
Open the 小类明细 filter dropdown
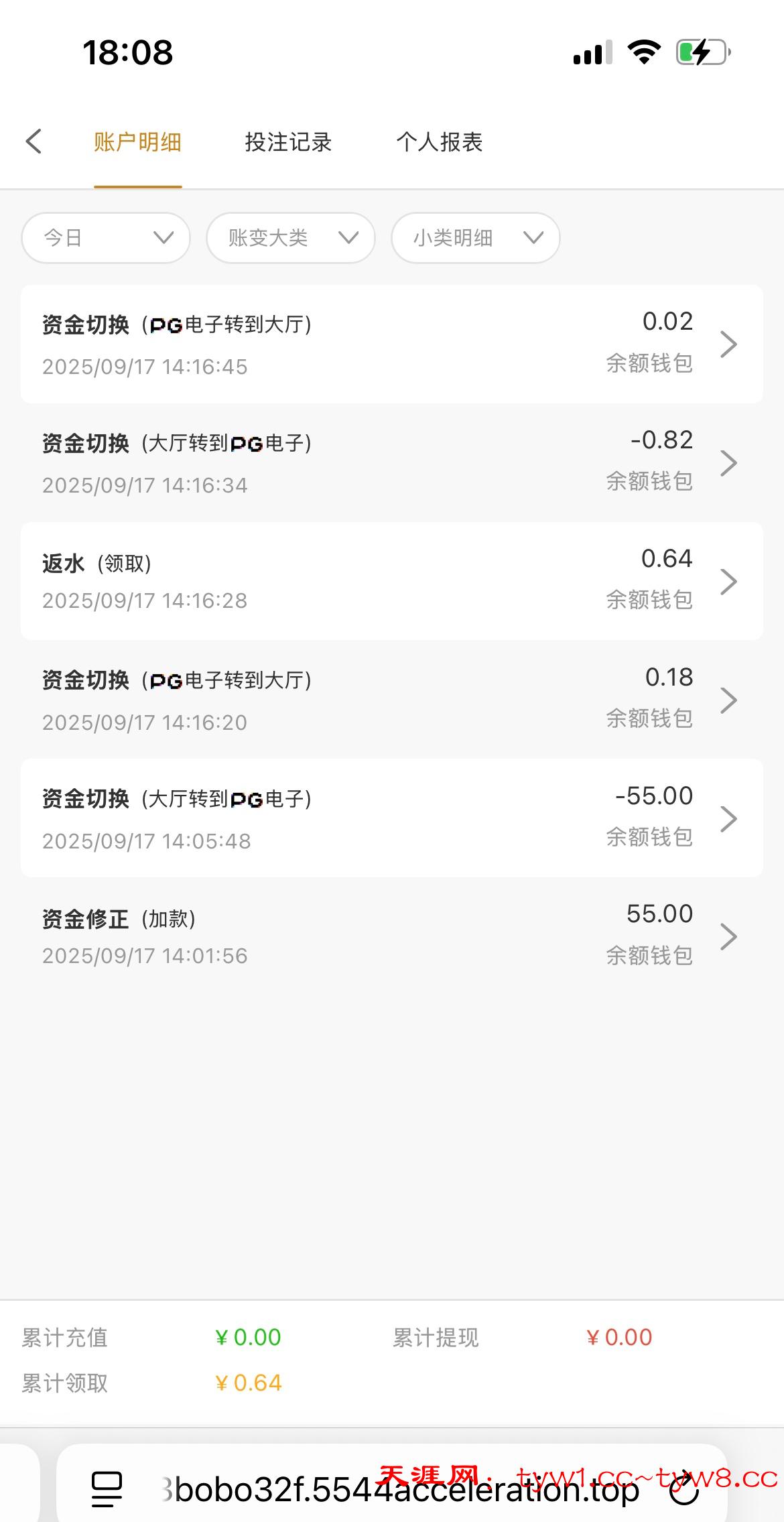click(x=476, y=238)
